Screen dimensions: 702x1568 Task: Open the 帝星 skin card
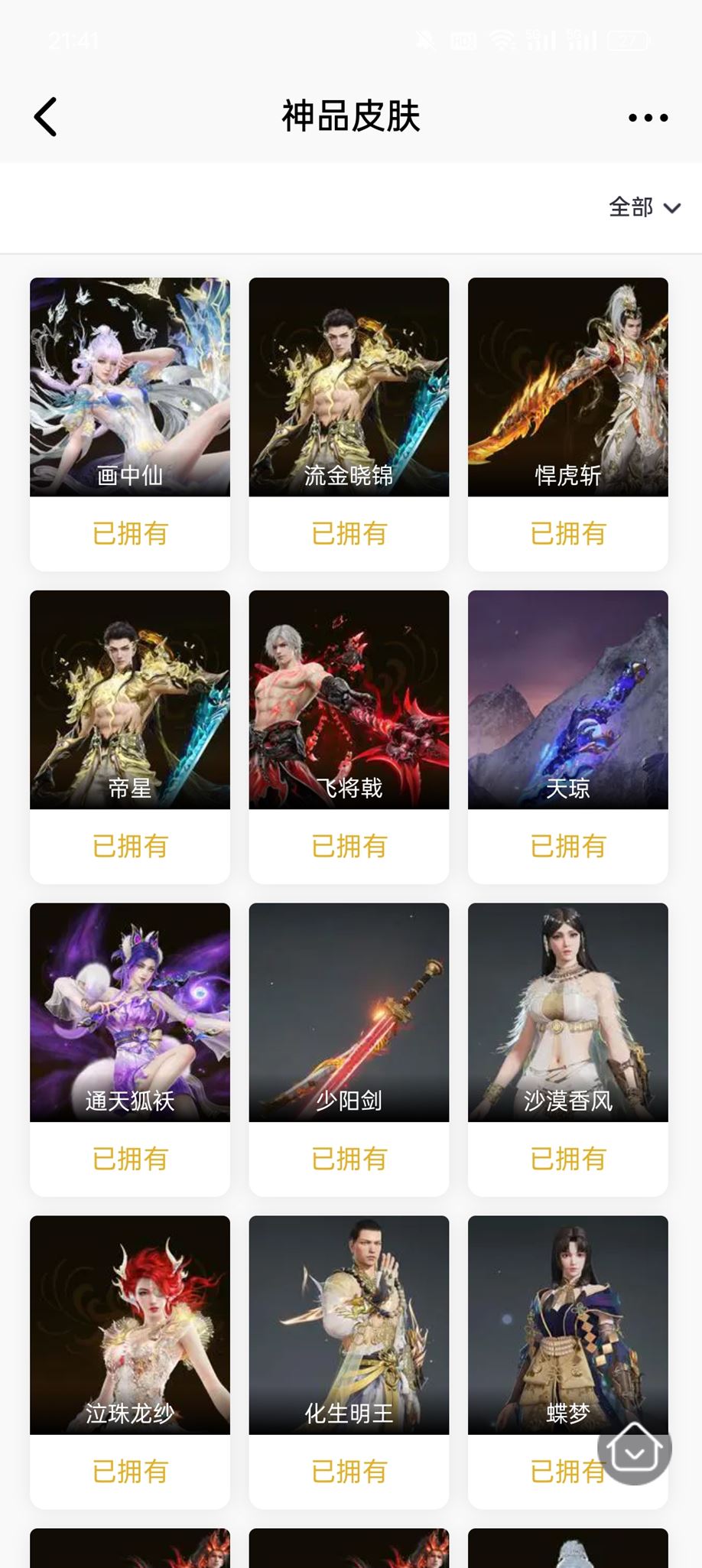[130, 737]
